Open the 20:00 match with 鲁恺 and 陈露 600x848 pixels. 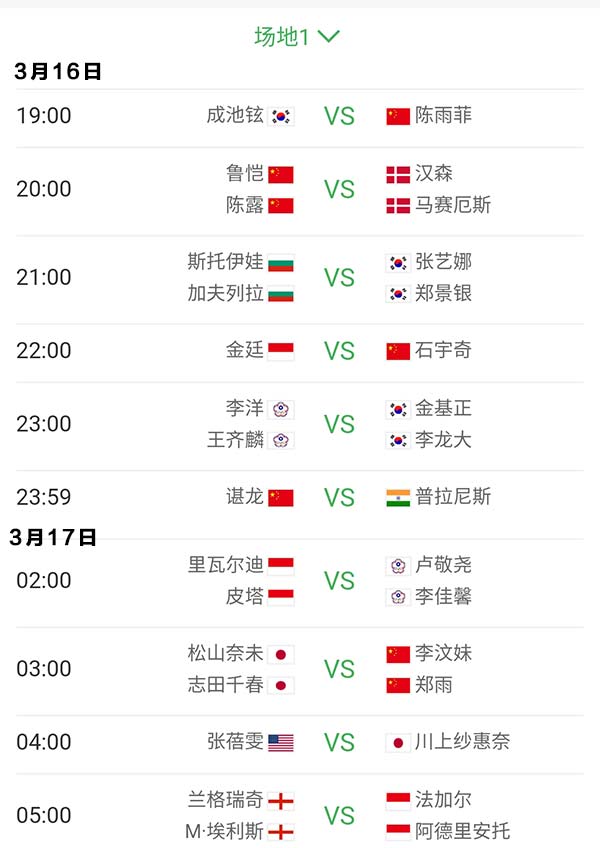click(300, 189)
